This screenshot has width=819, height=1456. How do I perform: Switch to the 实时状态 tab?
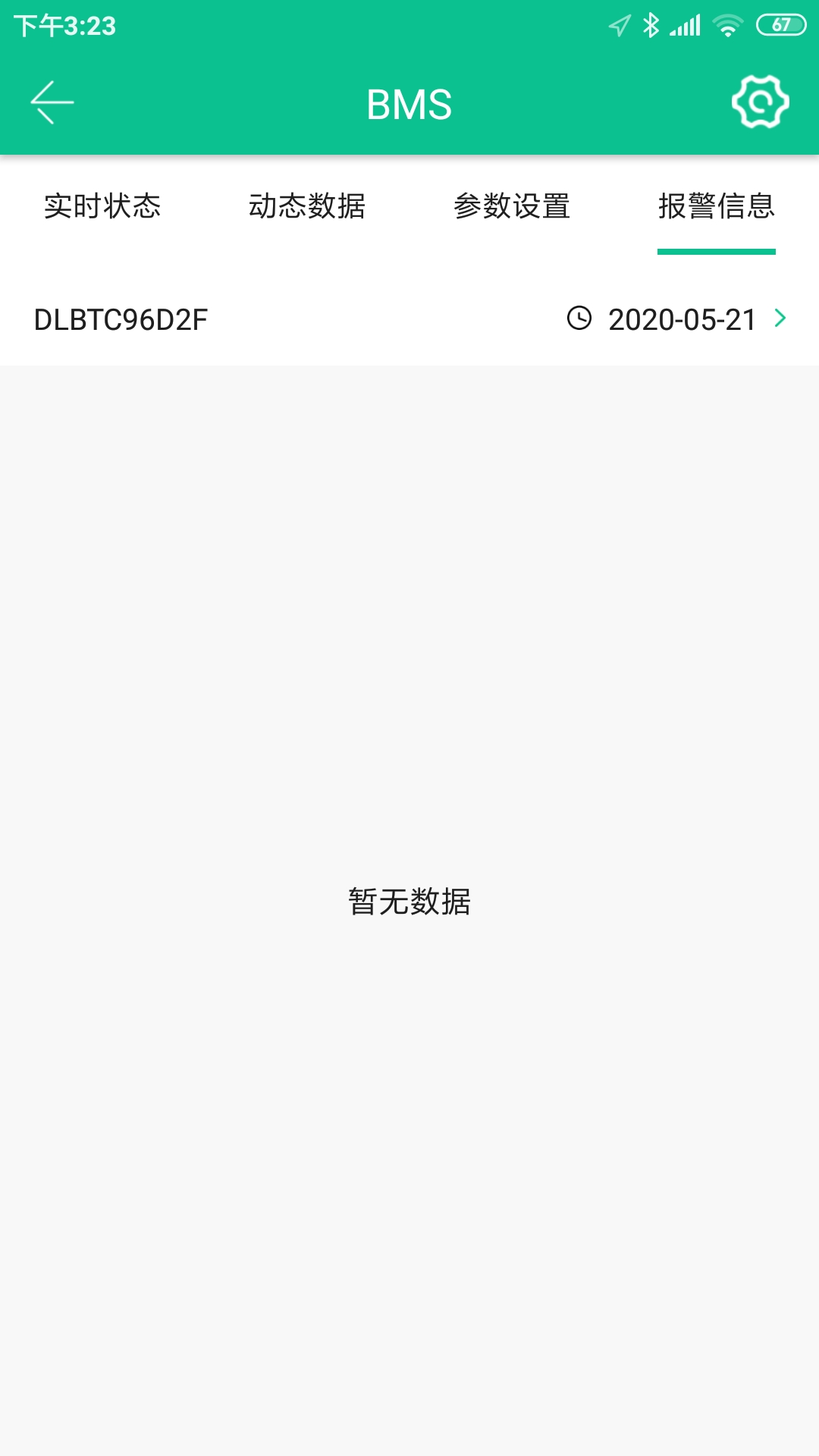pyautogui.click(x=102, y=206)
